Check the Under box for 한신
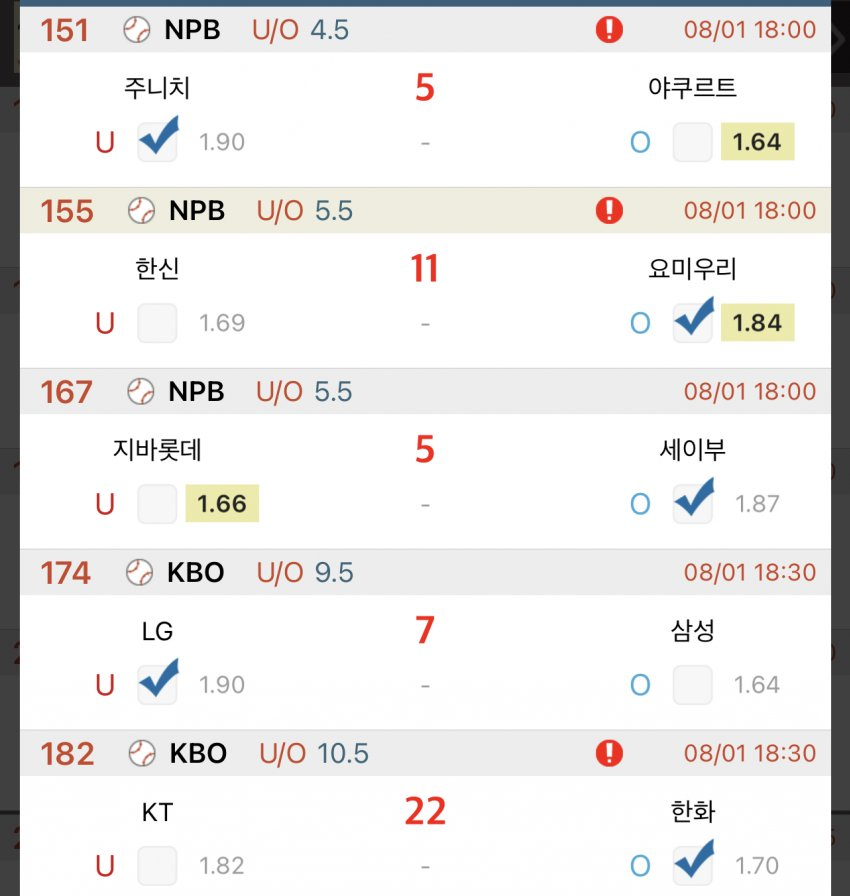 click(157, 323)
